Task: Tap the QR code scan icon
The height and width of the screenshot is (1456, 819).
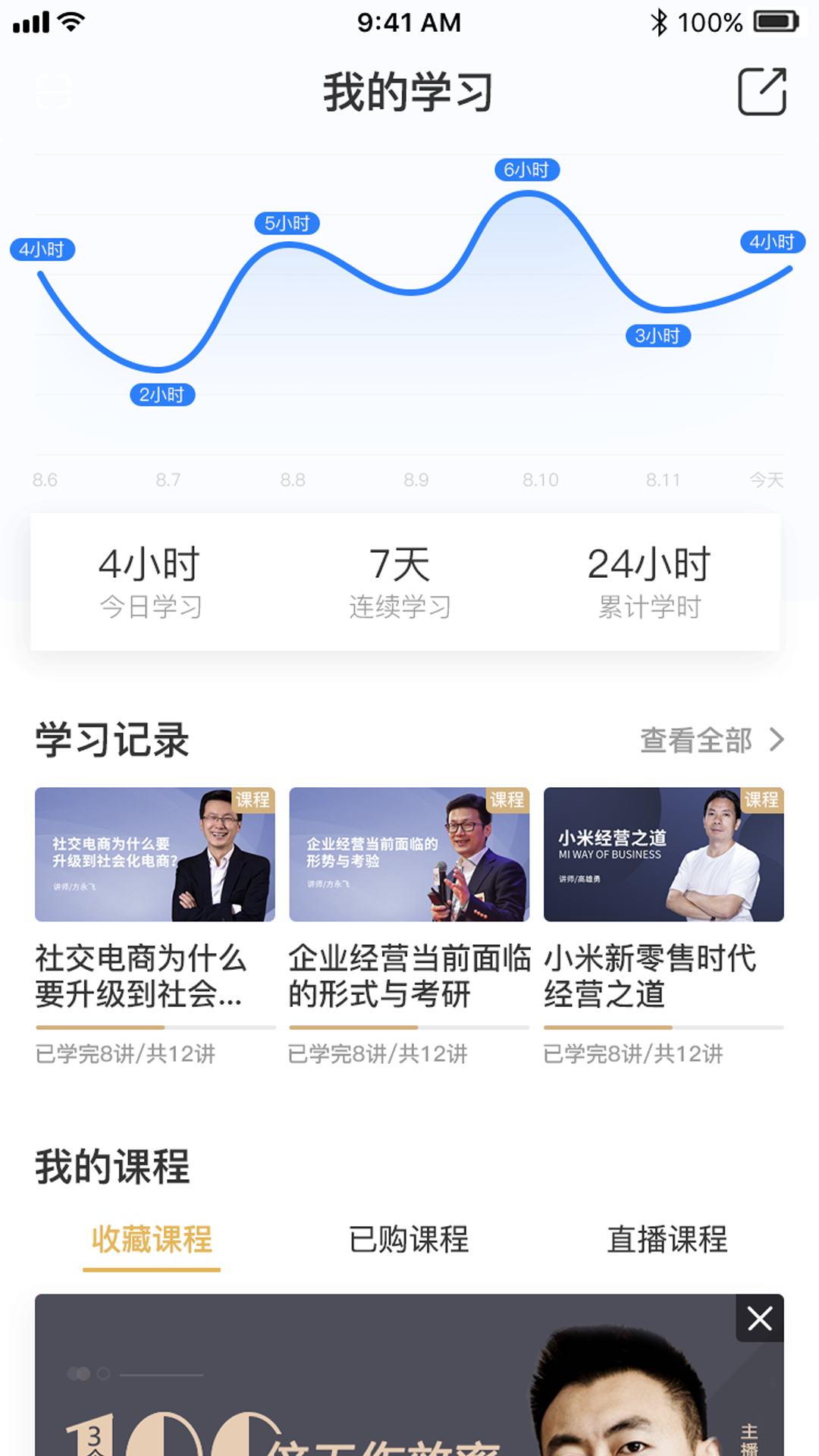Action: (x=54, y=90)
